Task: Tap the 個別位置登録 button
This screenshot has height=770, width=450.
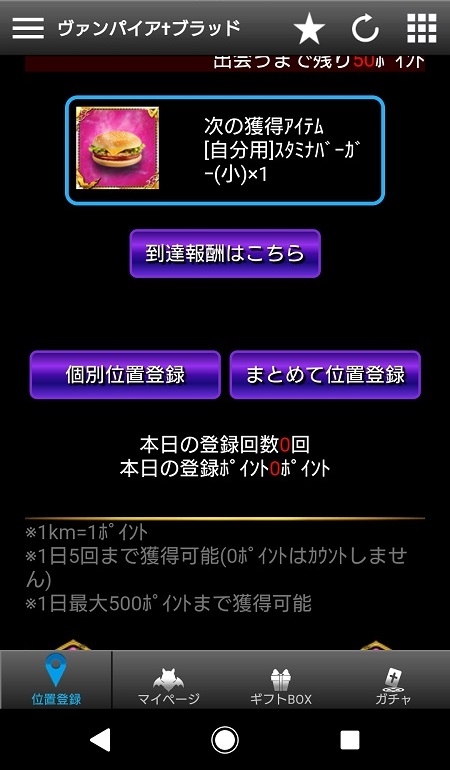Action: [x=125, y=374]
